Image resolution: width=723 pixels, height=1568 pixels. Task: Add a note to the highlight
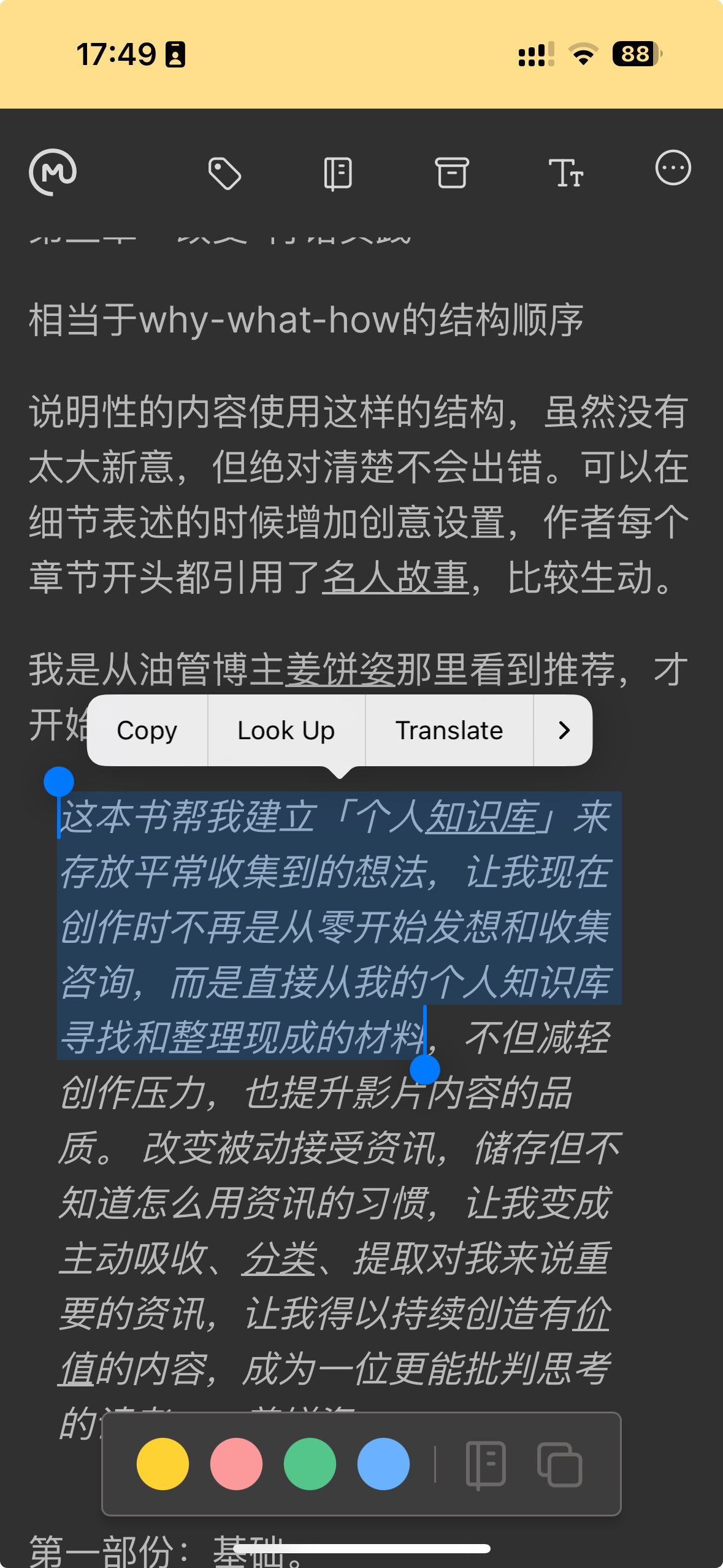pos(486,1464)
